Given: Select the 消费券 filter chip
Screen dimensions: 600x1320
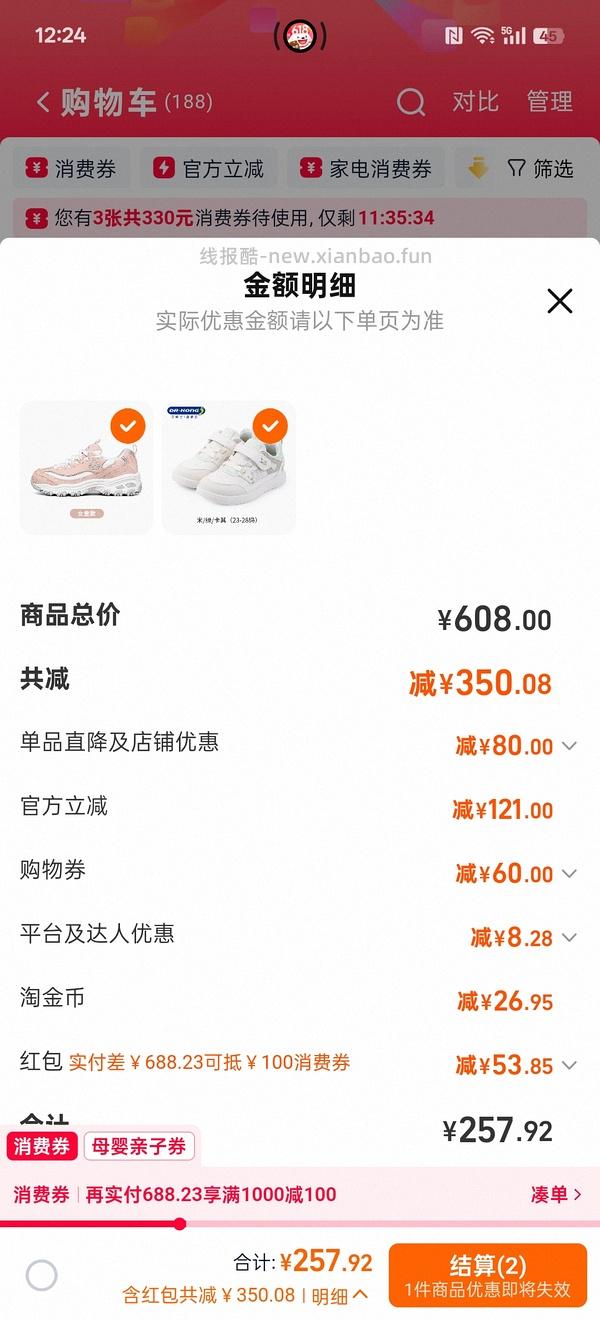Looking at the screenshot, I should click(72, 169).
